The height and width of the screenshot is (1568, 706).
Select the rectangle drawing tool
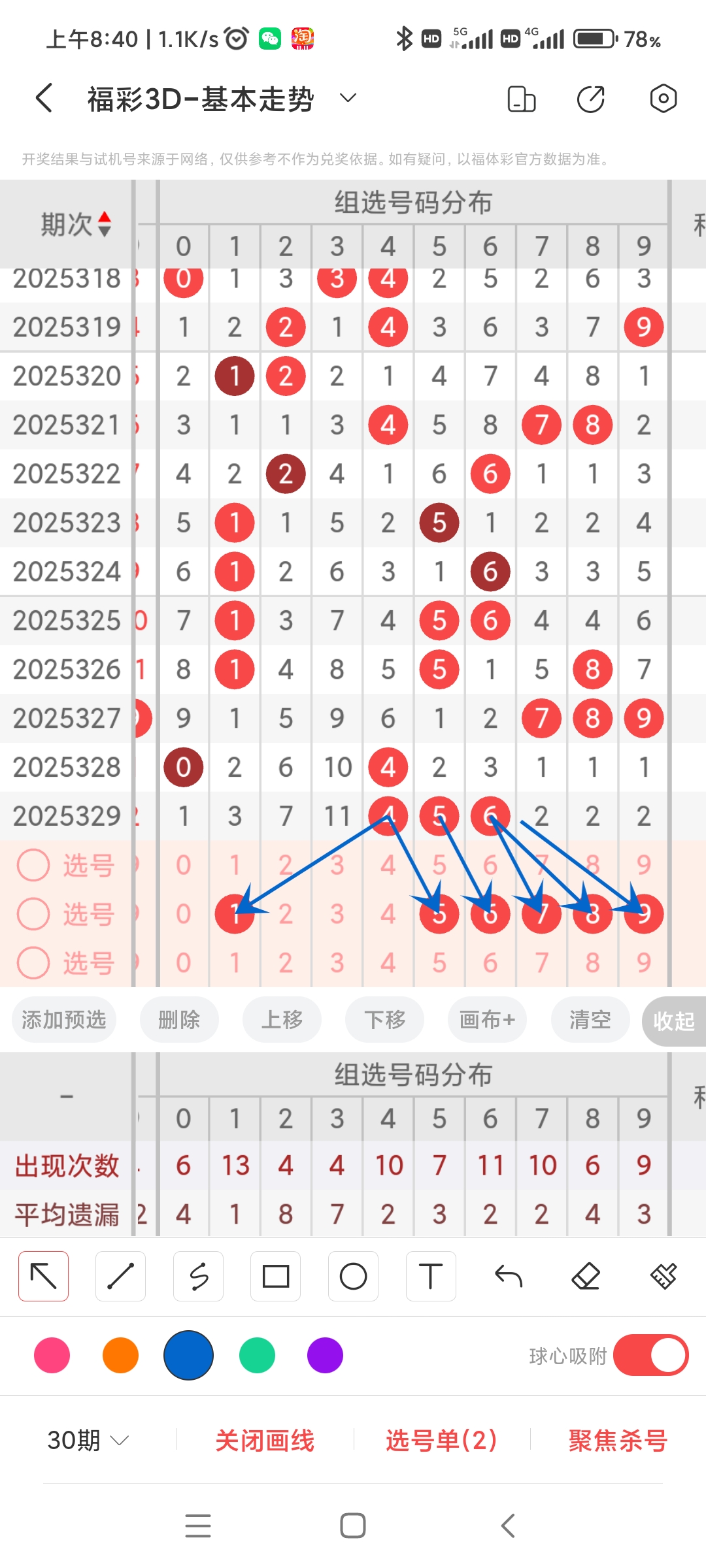[x=275, y=1275]
